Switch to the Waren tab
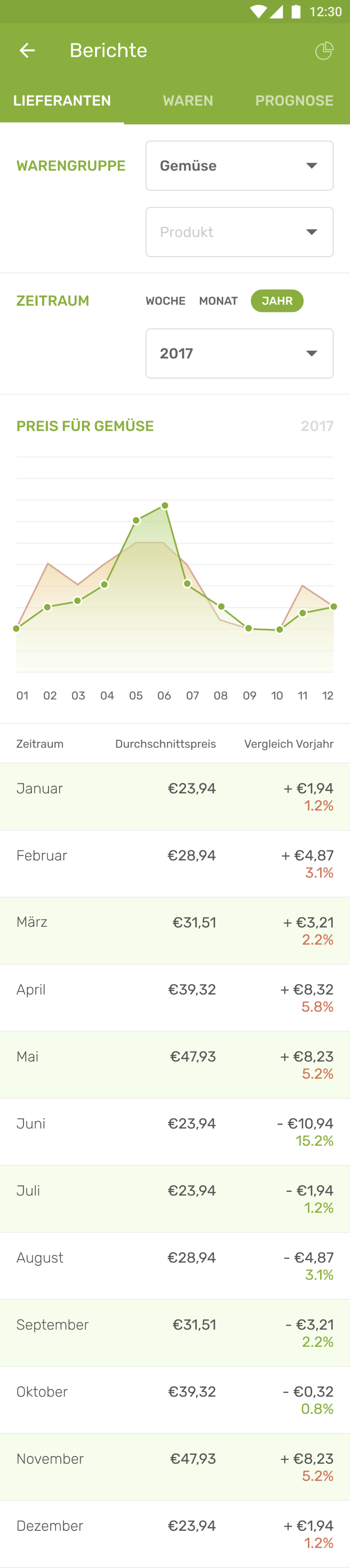This screenshot has width=350, height=1568. tap(188, 101)
